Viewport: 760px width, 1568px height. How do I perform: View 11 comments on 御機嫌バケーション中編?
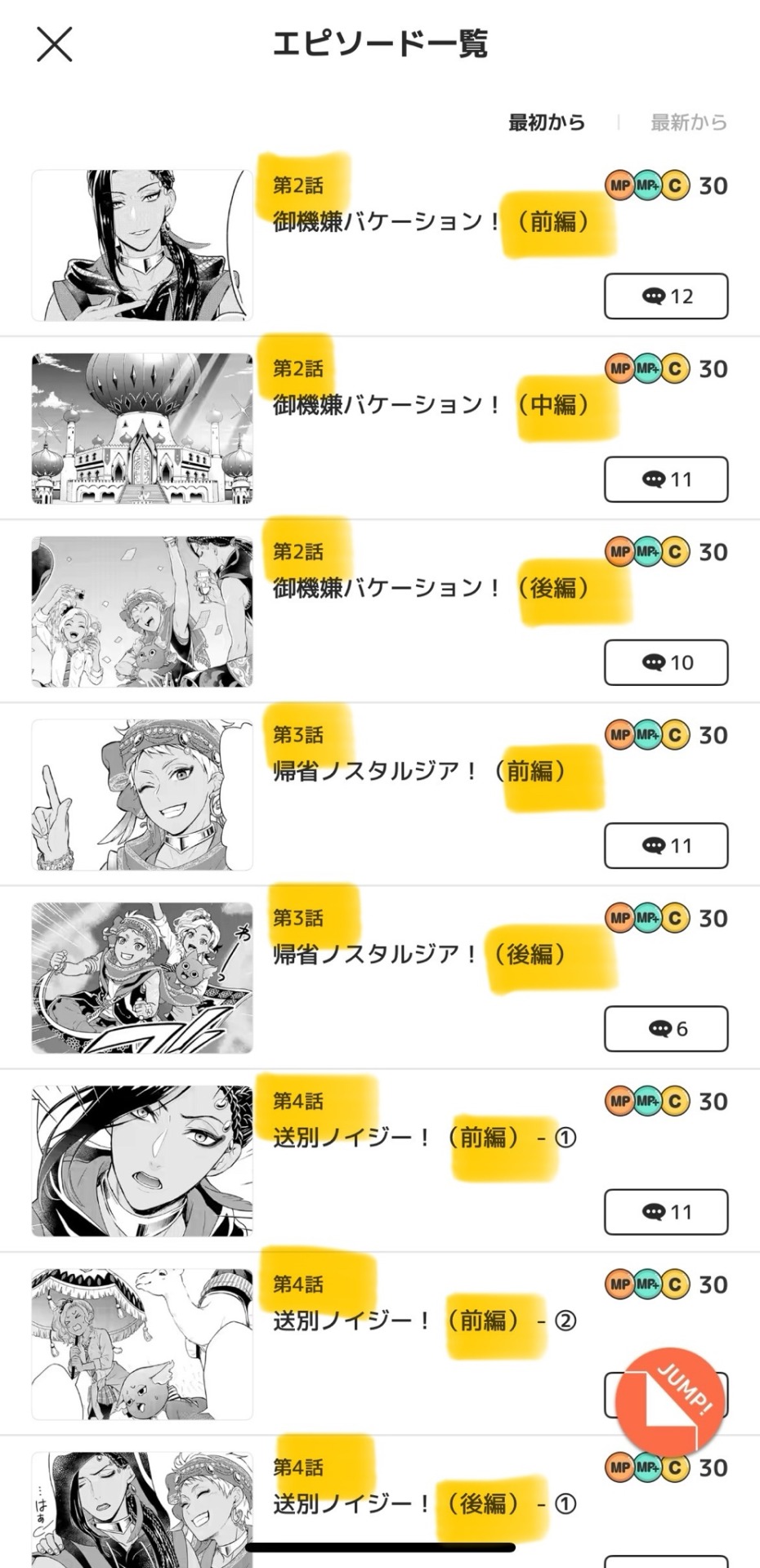point(665,479)
